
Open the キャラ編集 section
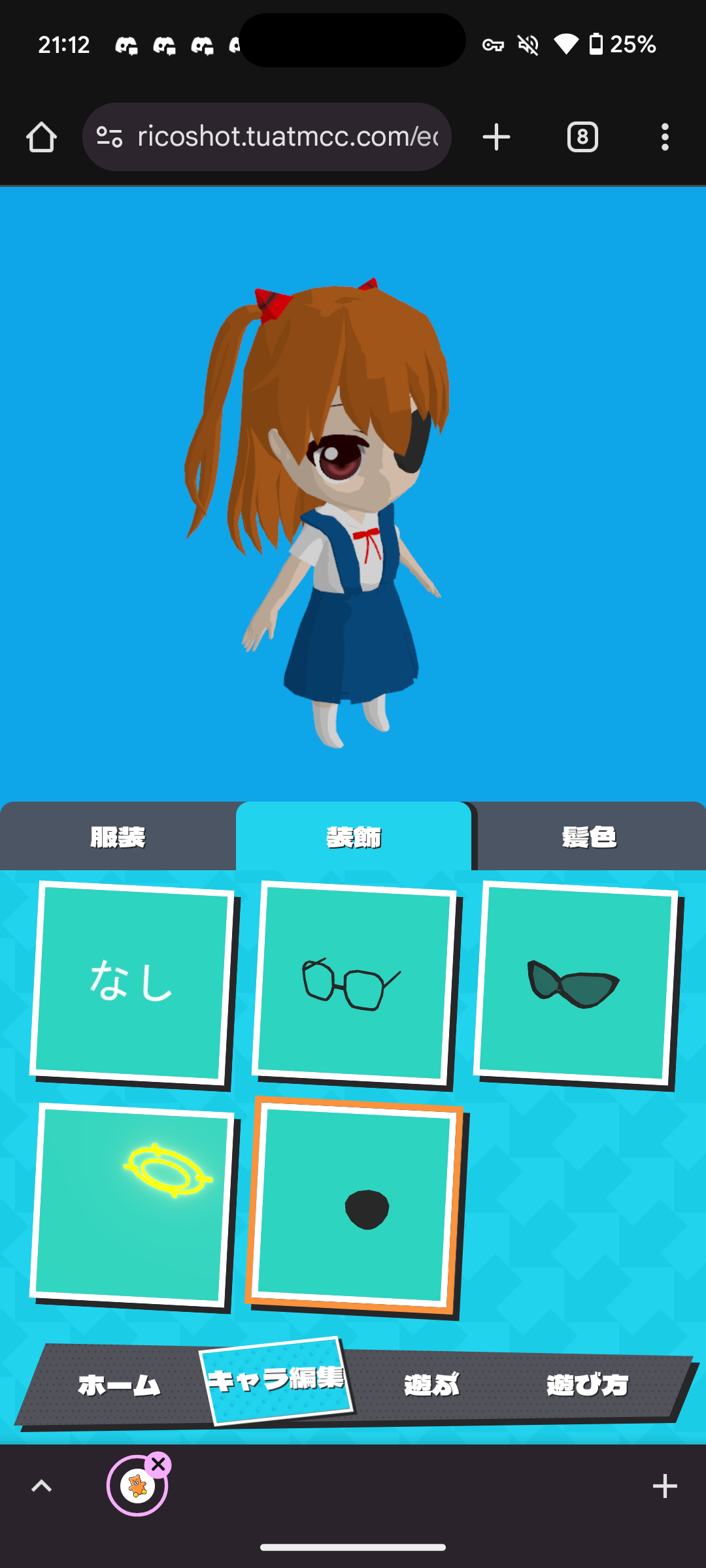[x=276, y=1380]
